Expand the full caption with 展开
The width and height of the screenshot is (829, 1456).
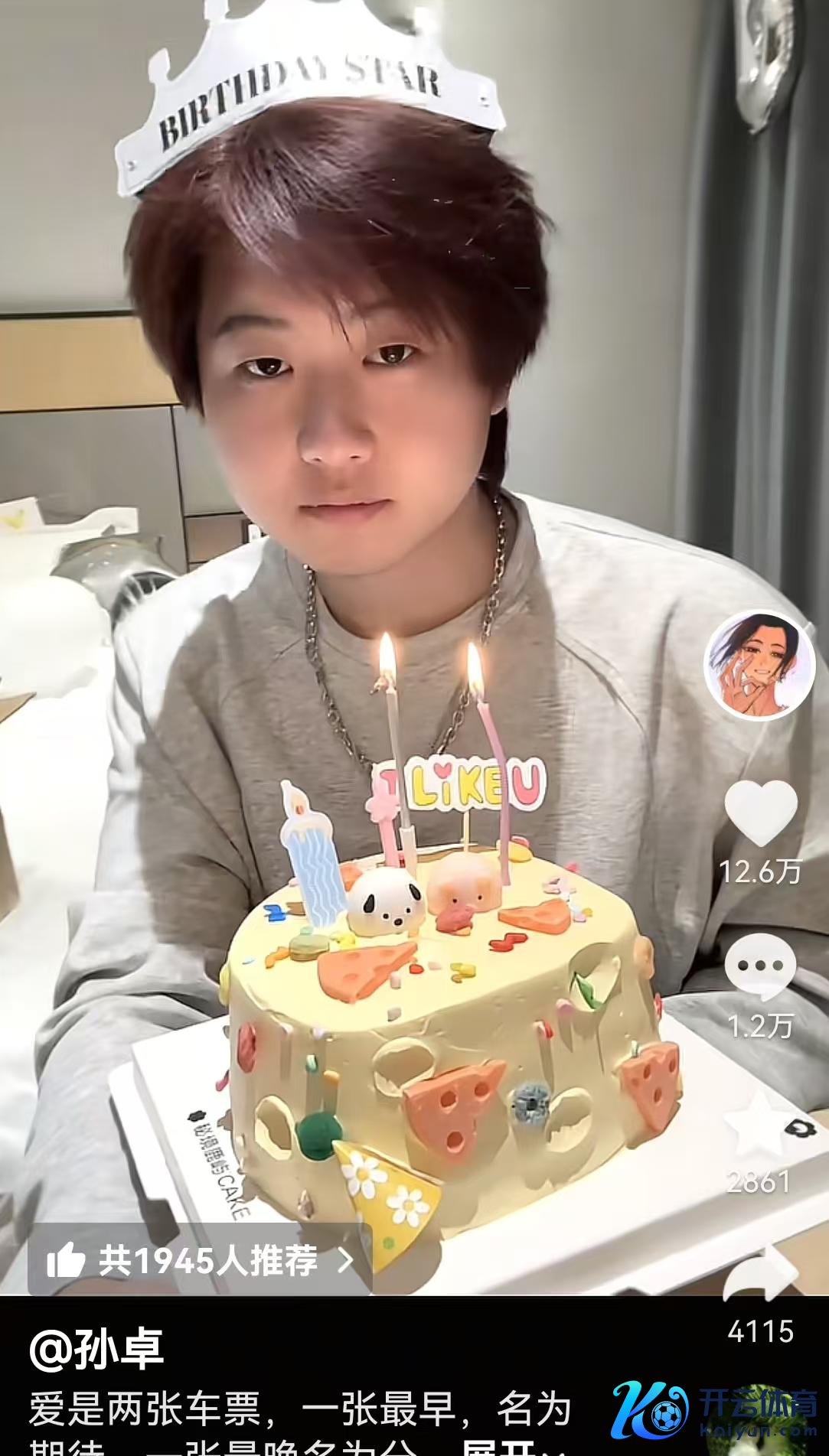(501, 1448)
